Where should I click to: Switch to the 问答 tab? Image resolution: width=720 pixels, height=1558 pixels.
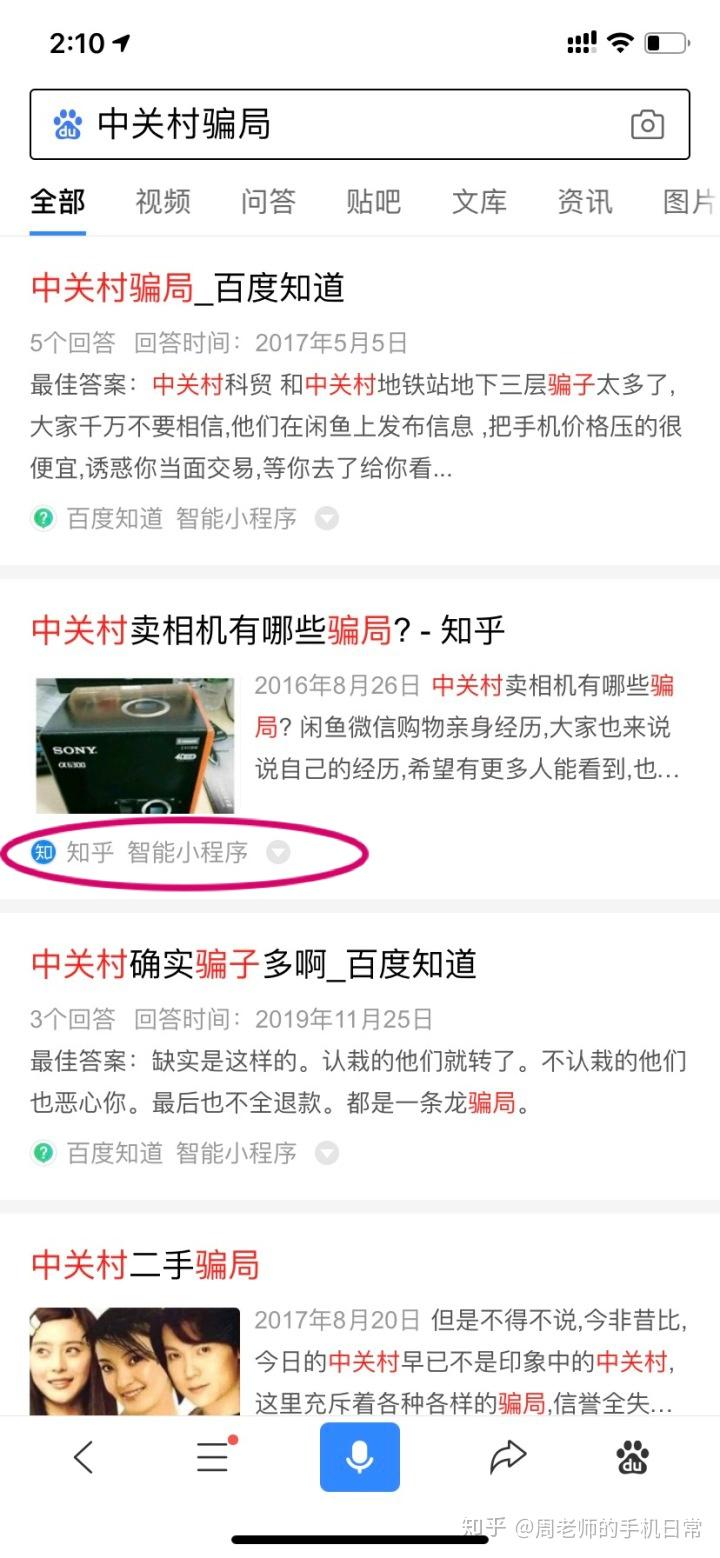(268, 201)
